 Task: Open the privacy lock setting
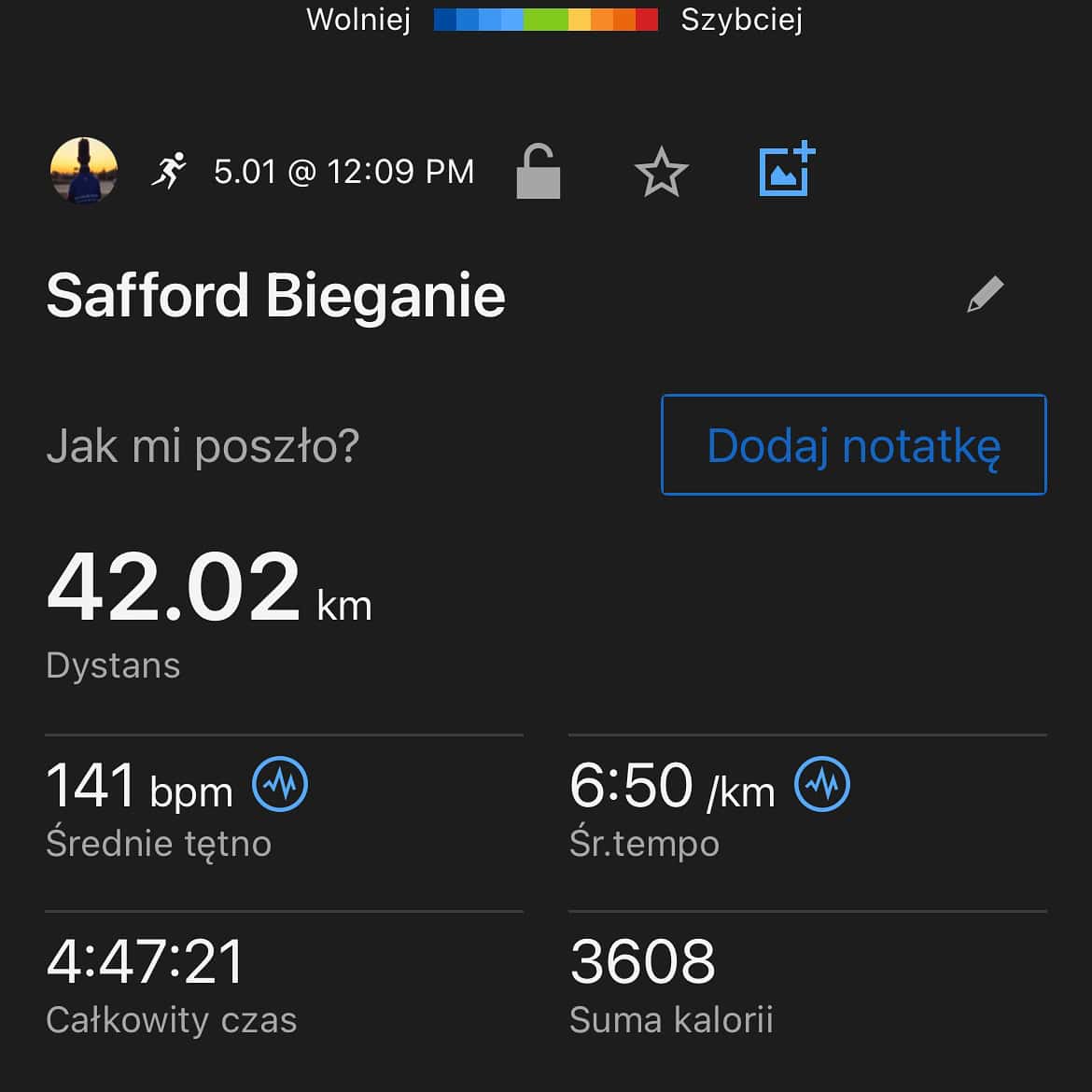tap(539, 172)
